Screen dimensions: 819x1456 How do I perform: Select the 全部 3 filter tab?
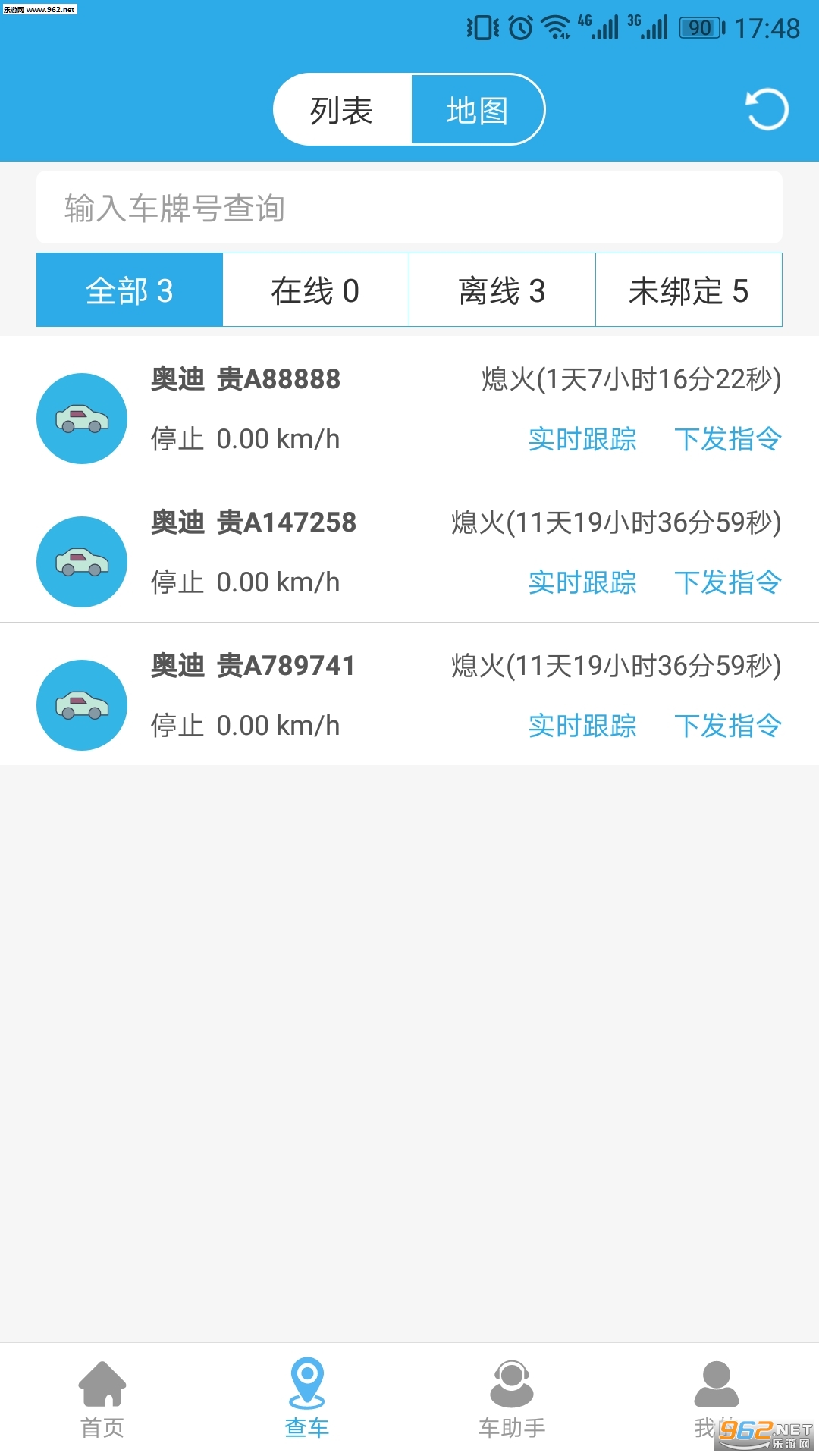pos(130,290)
